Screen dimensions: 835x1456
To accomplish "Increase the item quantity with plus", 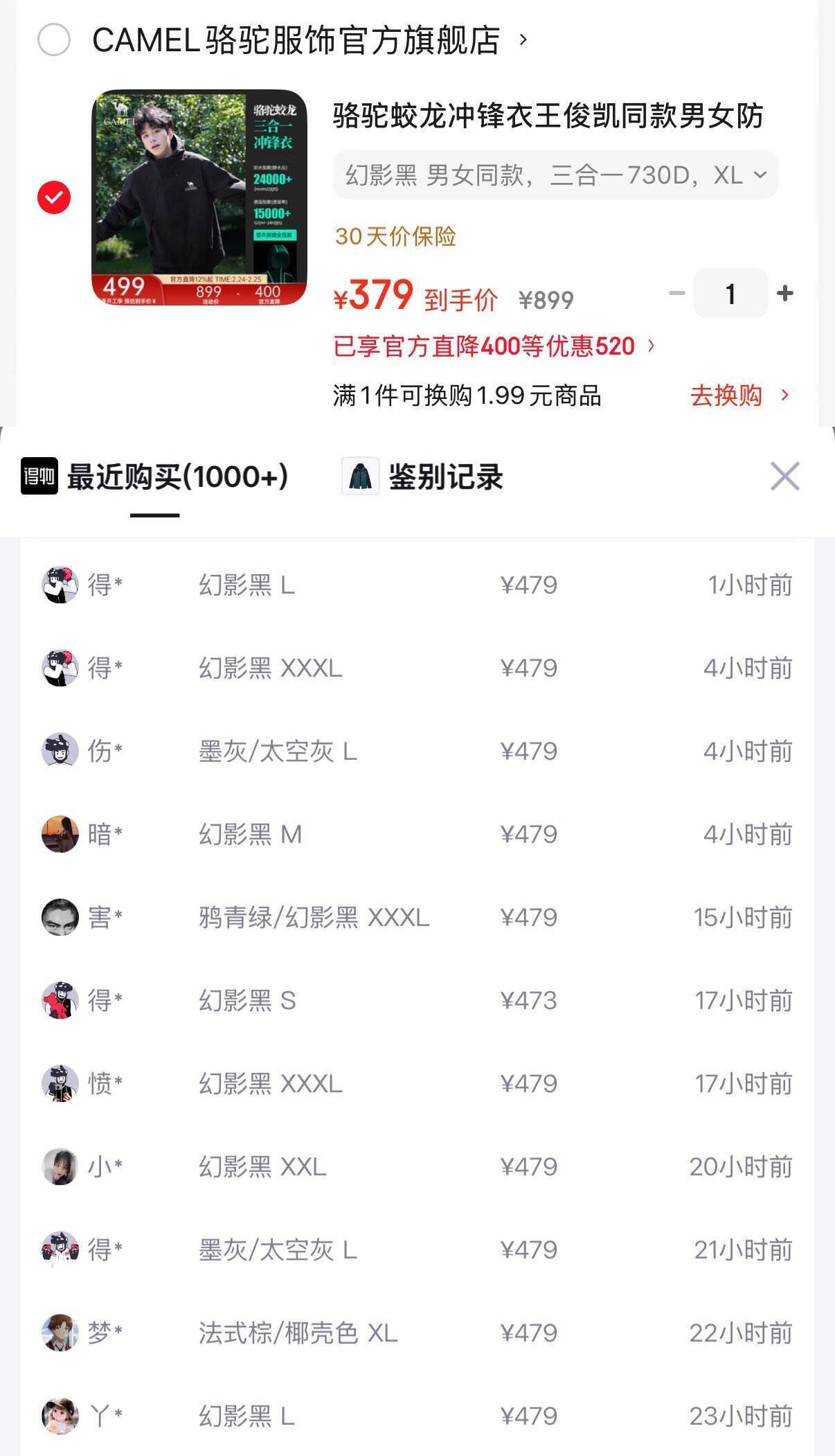I will coord(785,294).
